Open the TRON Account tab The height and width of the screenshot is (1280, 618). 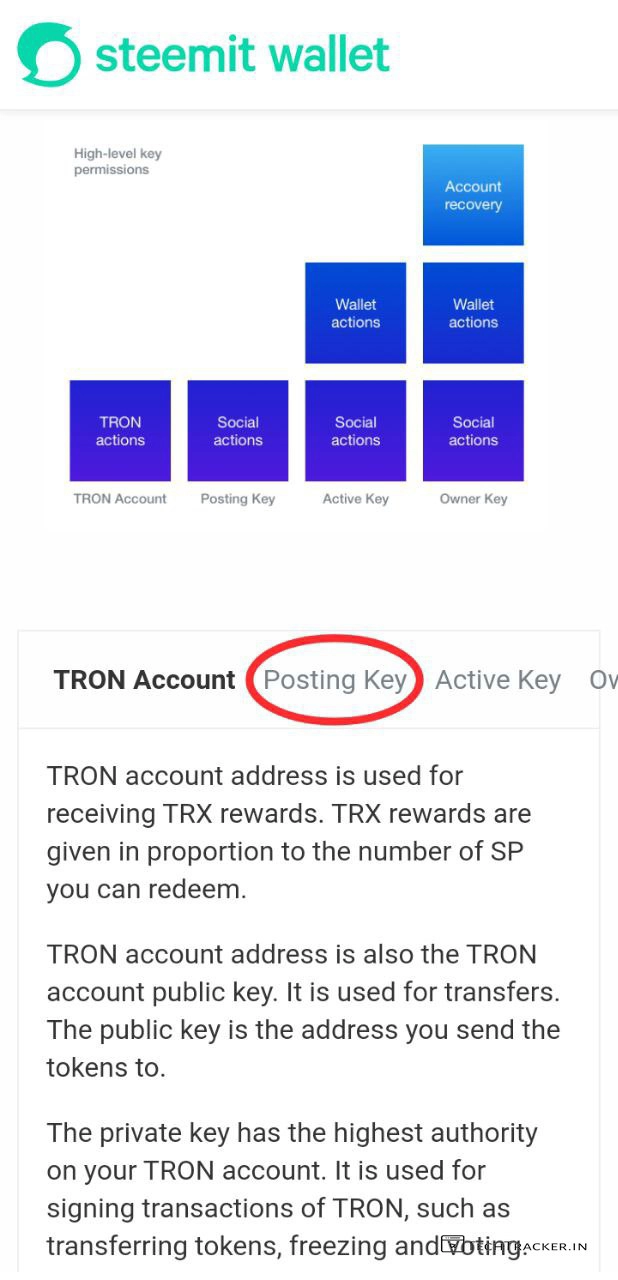point(144,680)
